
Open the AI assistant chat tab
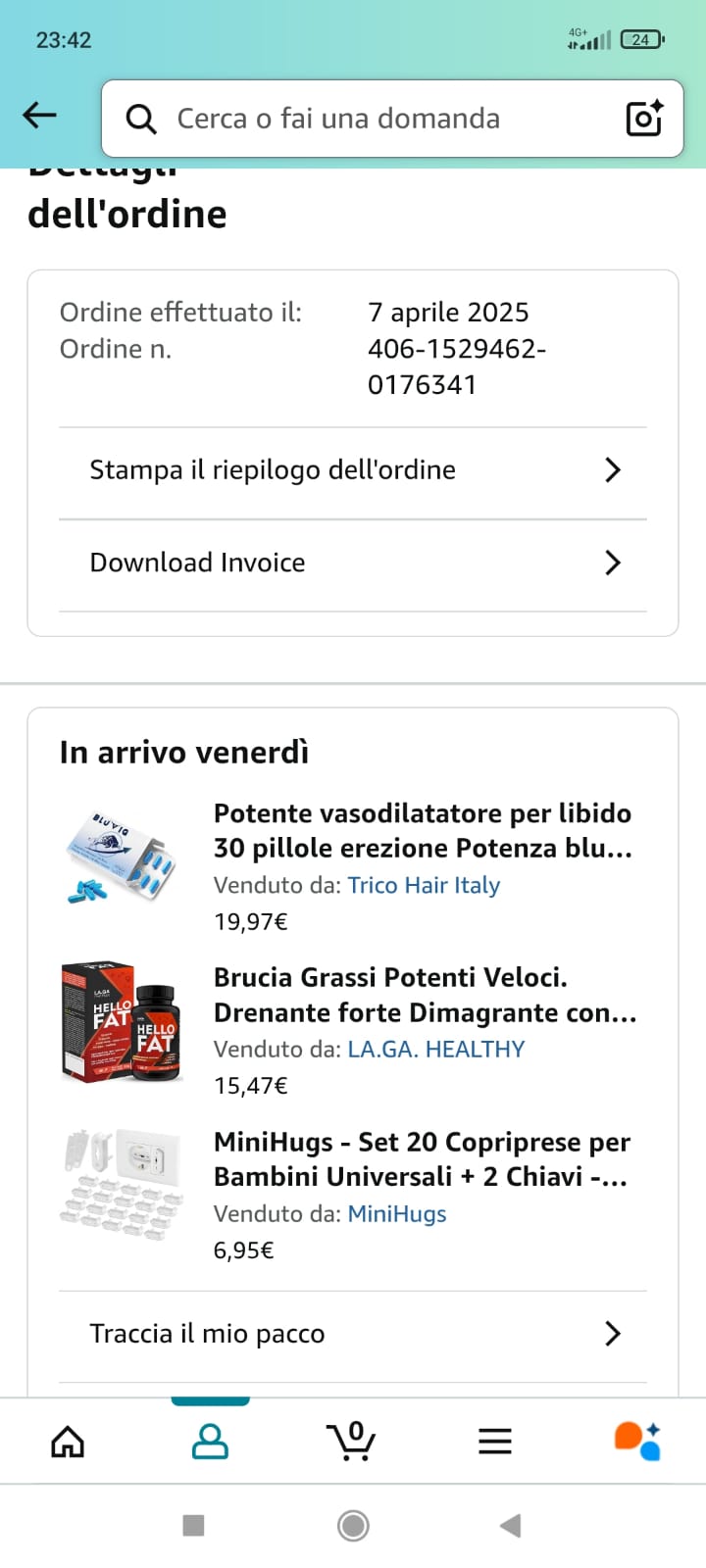637,1442
